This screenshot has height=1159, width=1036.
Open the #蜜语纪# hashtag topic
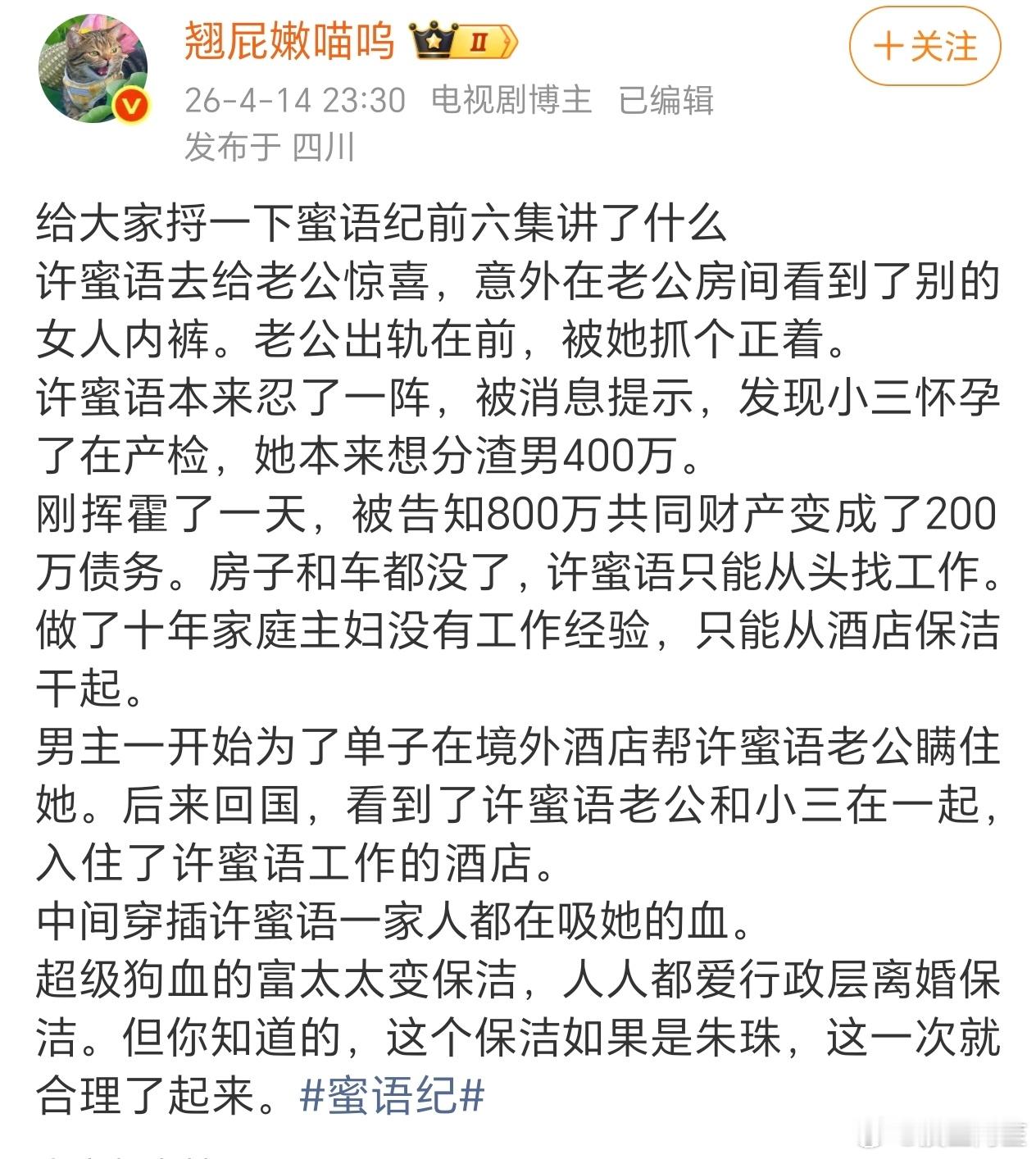click(x=393, y=1089)
